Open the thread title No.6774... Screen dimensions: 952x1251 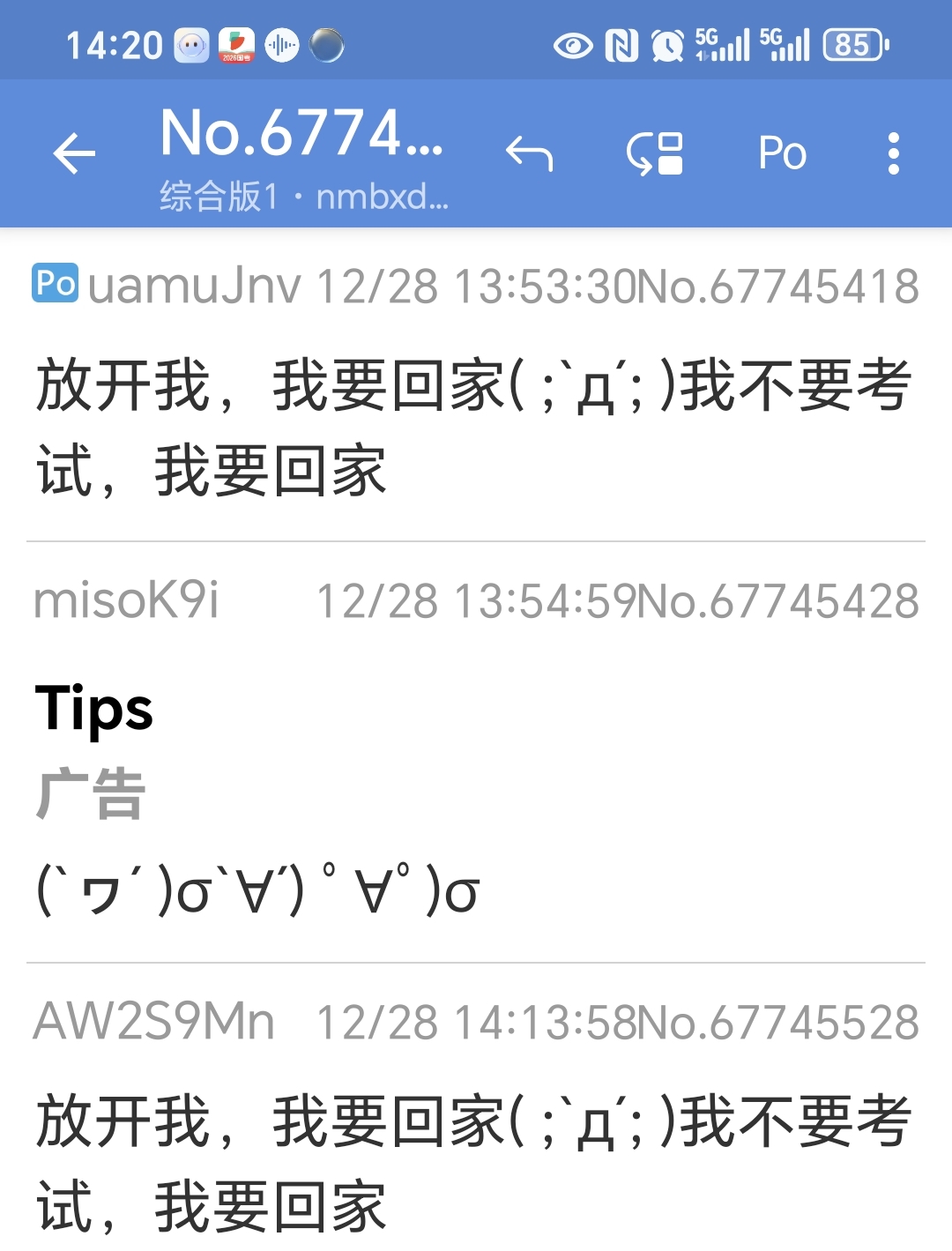[x=301, y=135]
